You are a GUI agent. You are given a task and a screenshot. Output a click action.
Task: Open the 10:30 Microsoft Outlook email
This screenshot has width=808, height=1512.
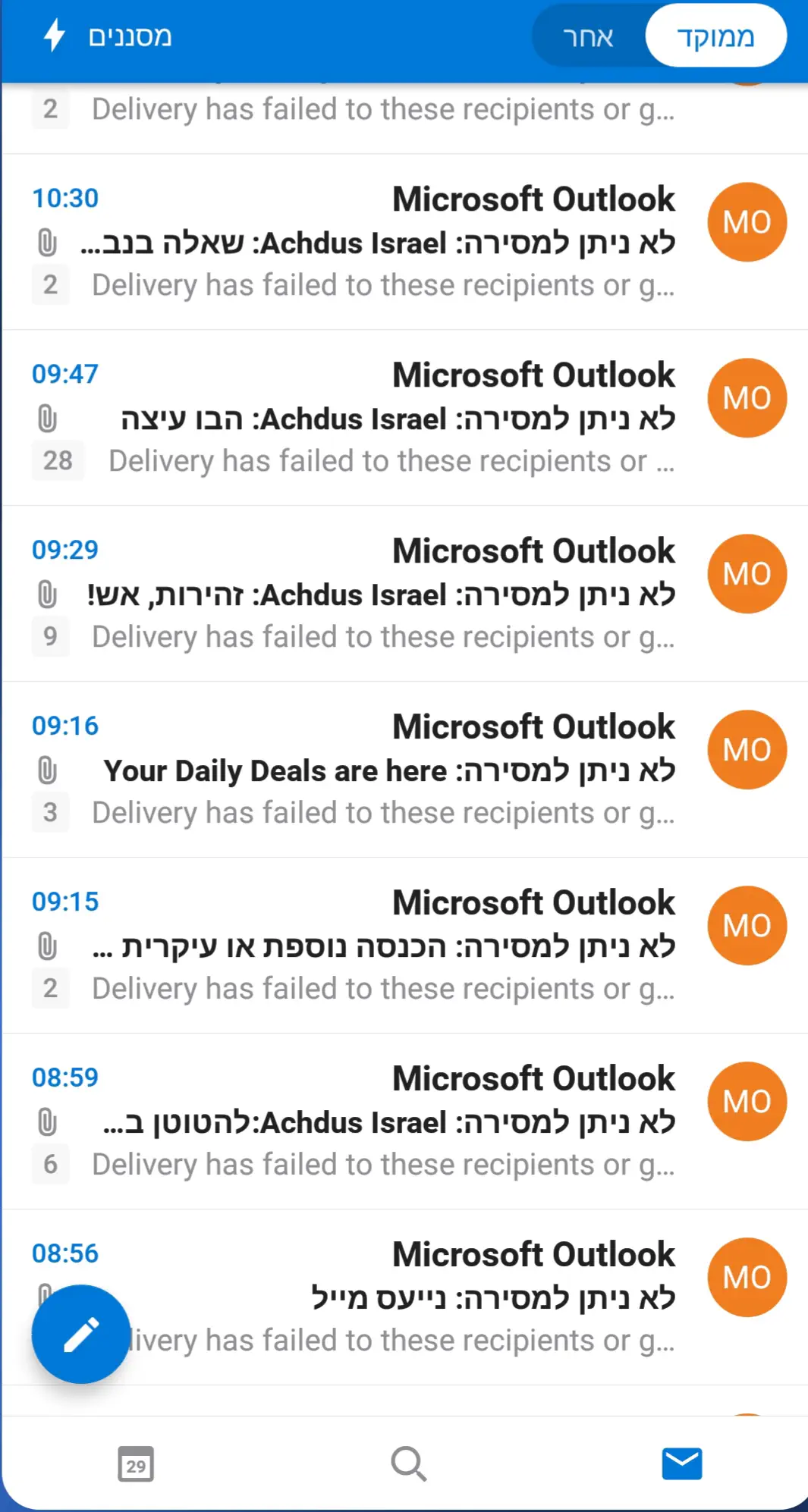click(x=379, y=243)
